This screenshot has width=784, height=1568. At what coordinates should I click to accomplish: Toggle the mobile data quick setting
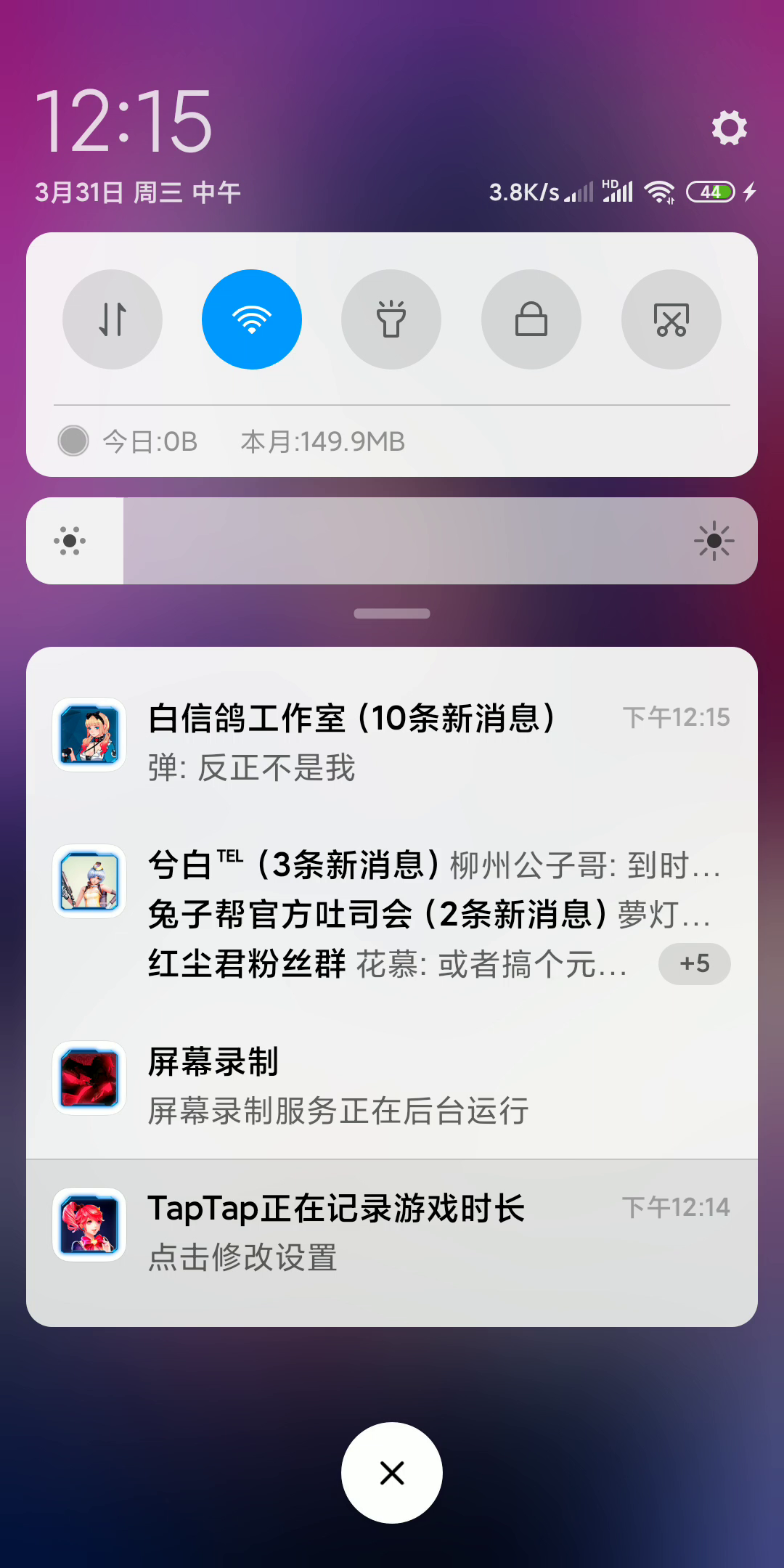113,319
